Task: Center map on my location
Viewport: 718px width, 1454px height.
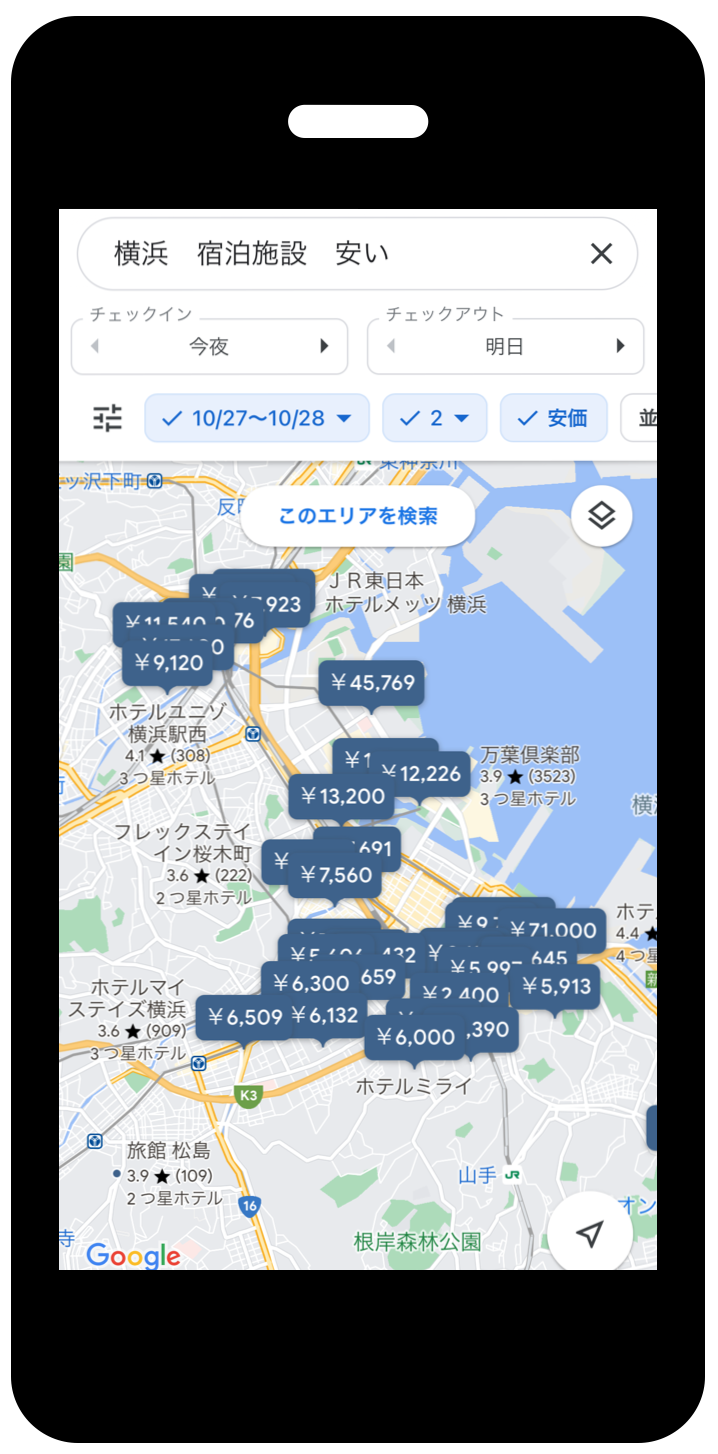Action: tap(590, 1234)
